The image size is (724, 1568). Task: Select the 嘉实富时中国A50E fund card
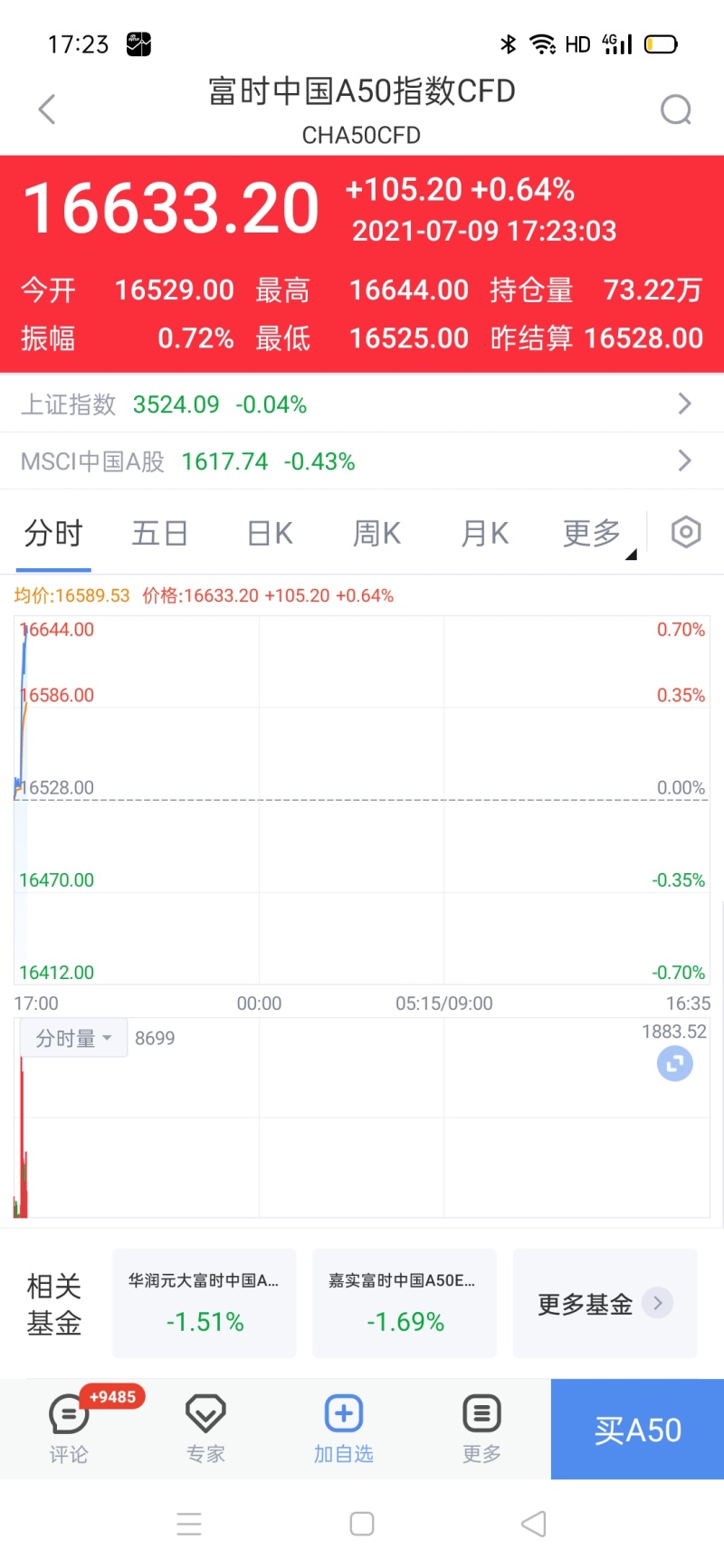click(404, 1303)
